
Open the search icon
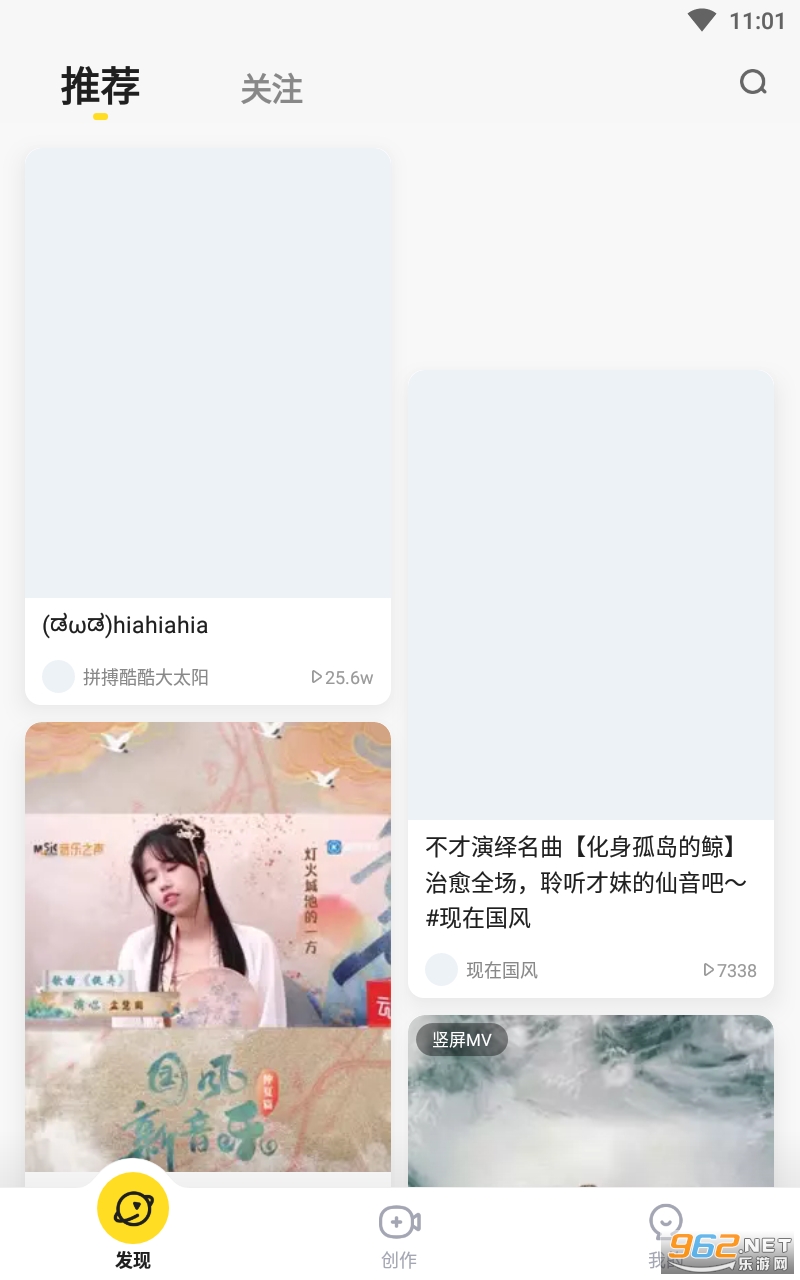tap(753, 83)
